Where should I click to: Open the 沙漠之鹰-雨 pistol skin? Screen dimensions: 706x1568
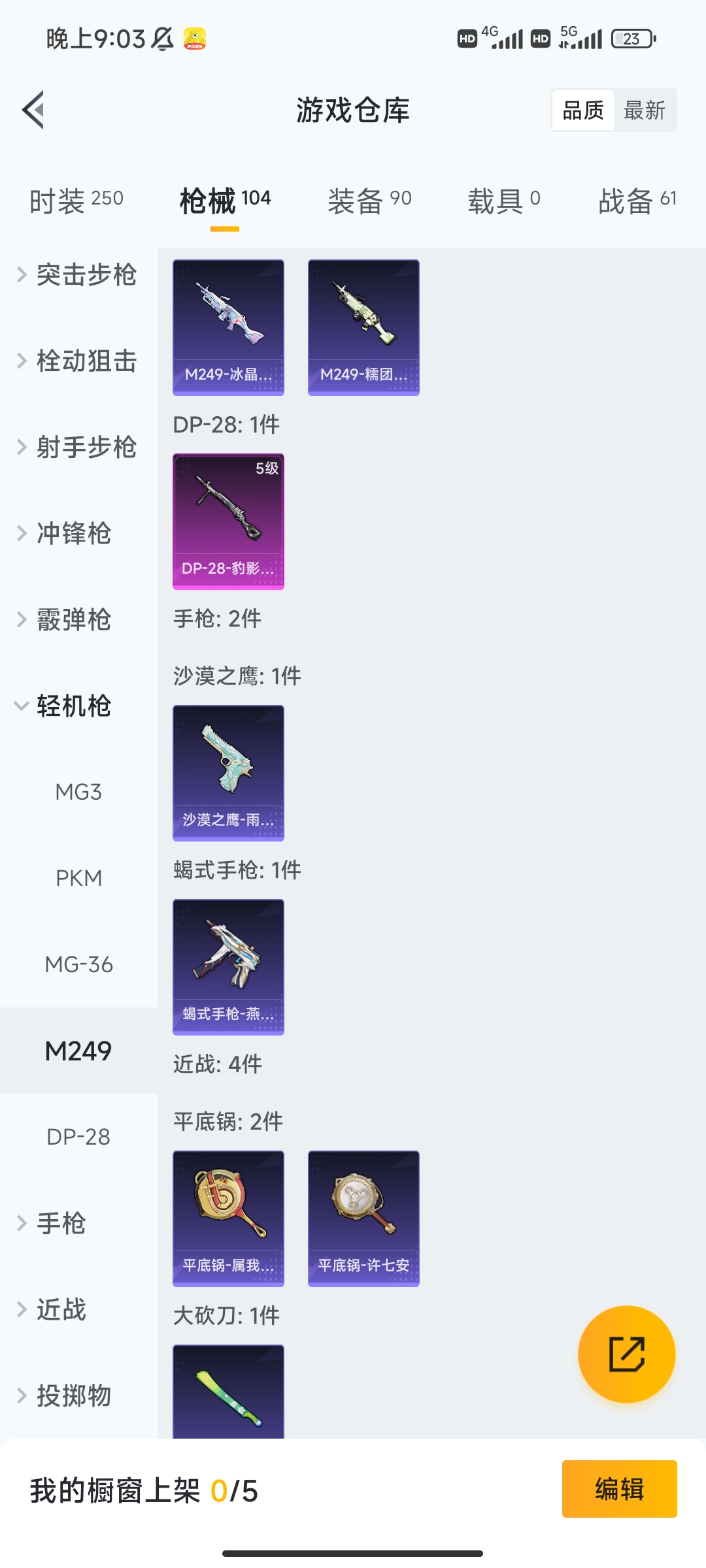227,772
